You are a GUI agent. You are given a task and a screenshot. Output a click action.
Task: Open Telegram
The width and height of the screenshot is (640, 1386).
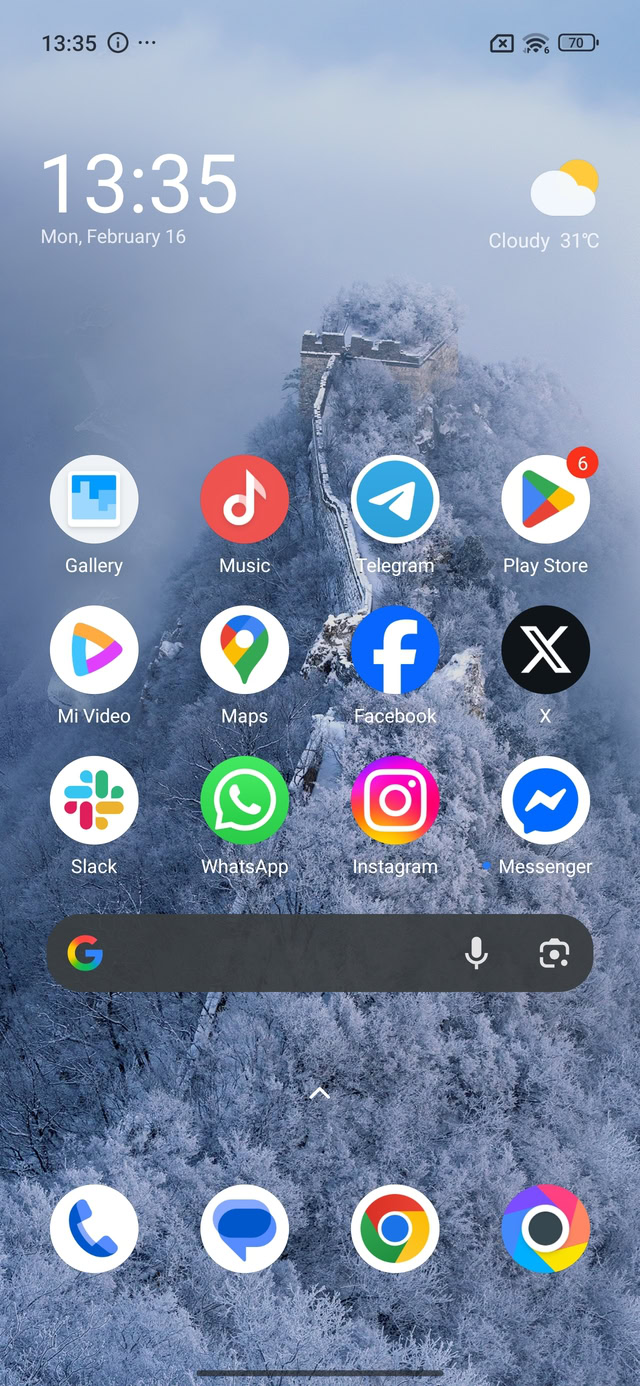point(395,500)
